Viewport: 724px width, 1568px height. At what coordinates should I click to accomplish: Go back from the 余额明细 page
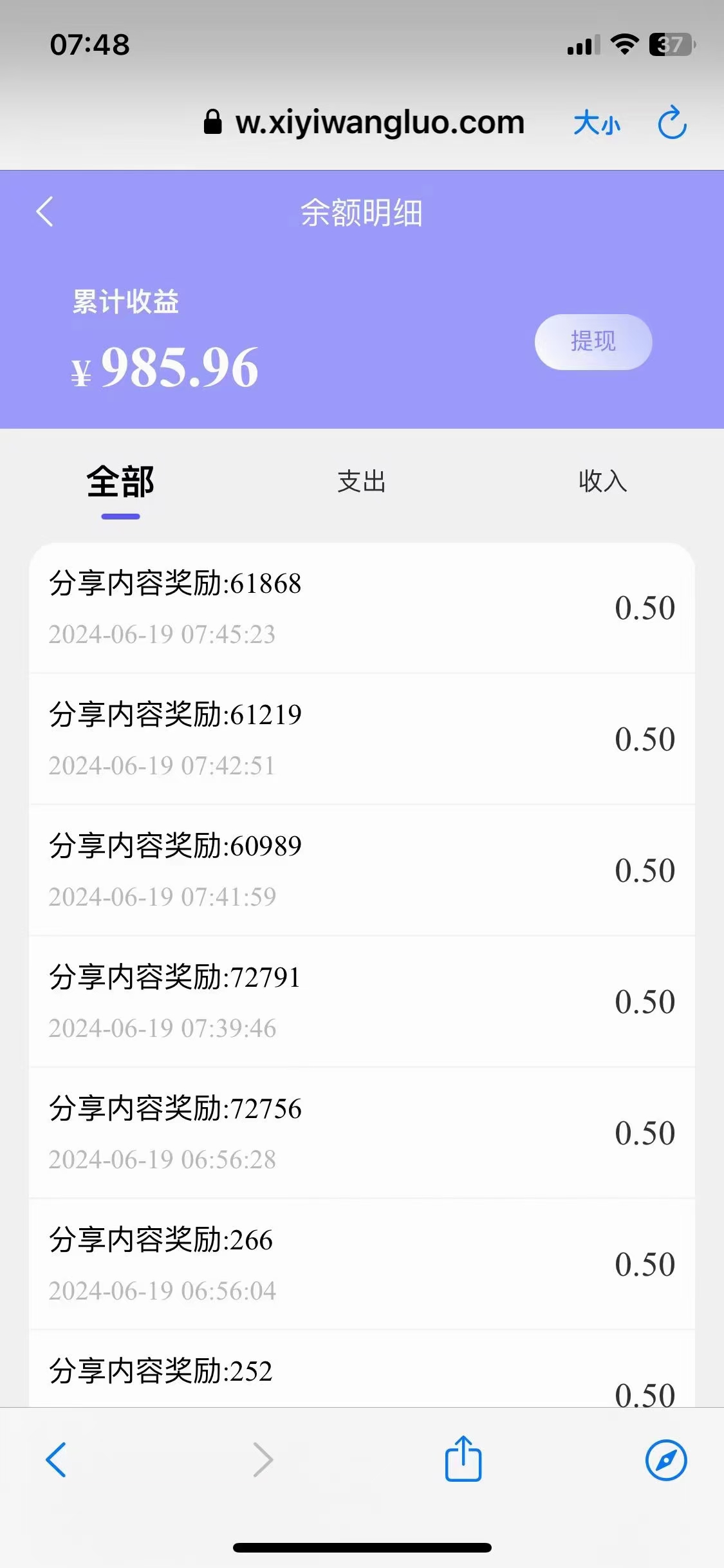coord(44,212)
